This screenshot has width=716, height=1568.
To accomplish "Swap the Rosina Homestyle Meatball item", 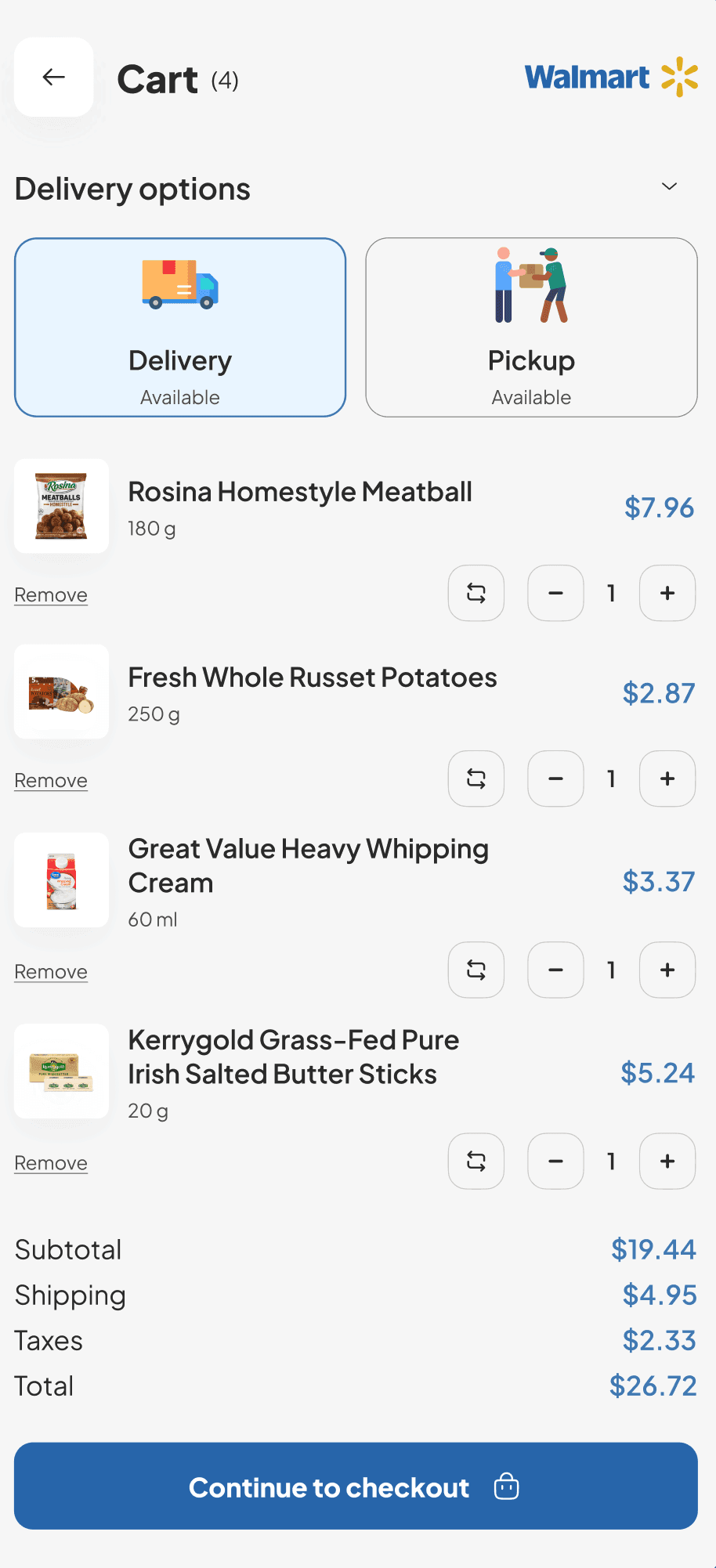I will pos(476,593).
